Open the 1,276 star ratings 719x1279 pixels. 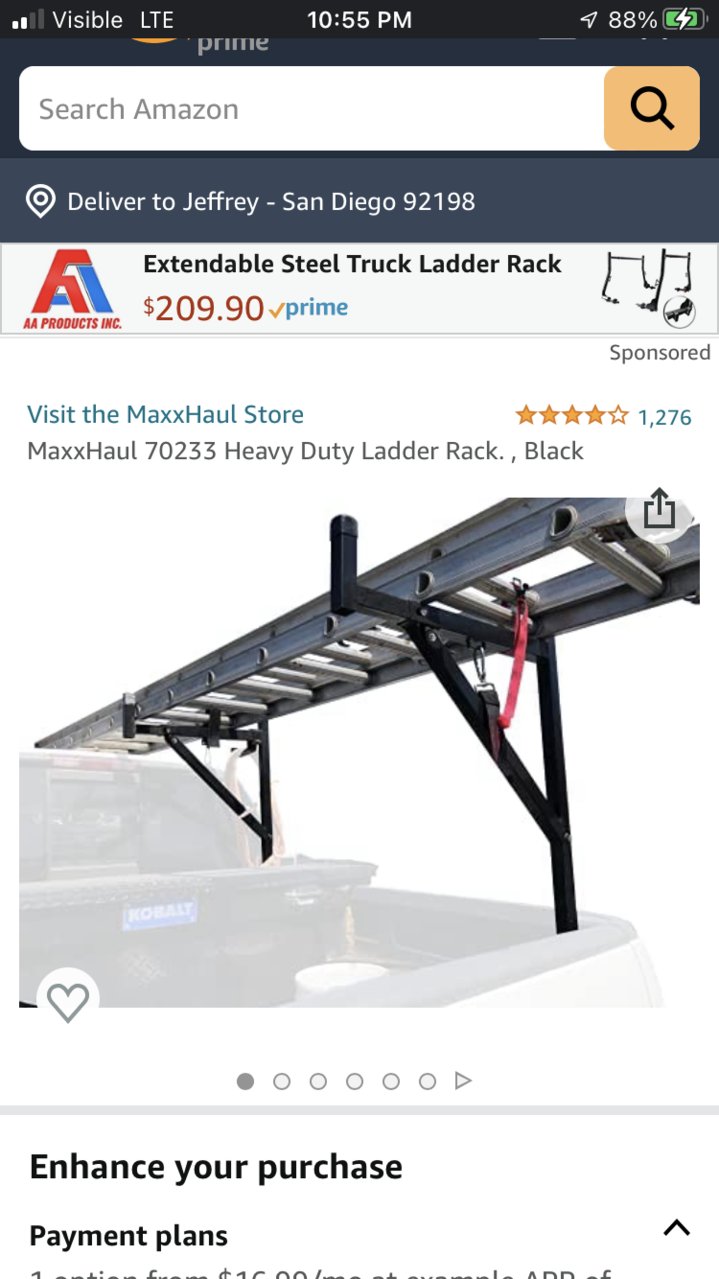coord(603,416)
